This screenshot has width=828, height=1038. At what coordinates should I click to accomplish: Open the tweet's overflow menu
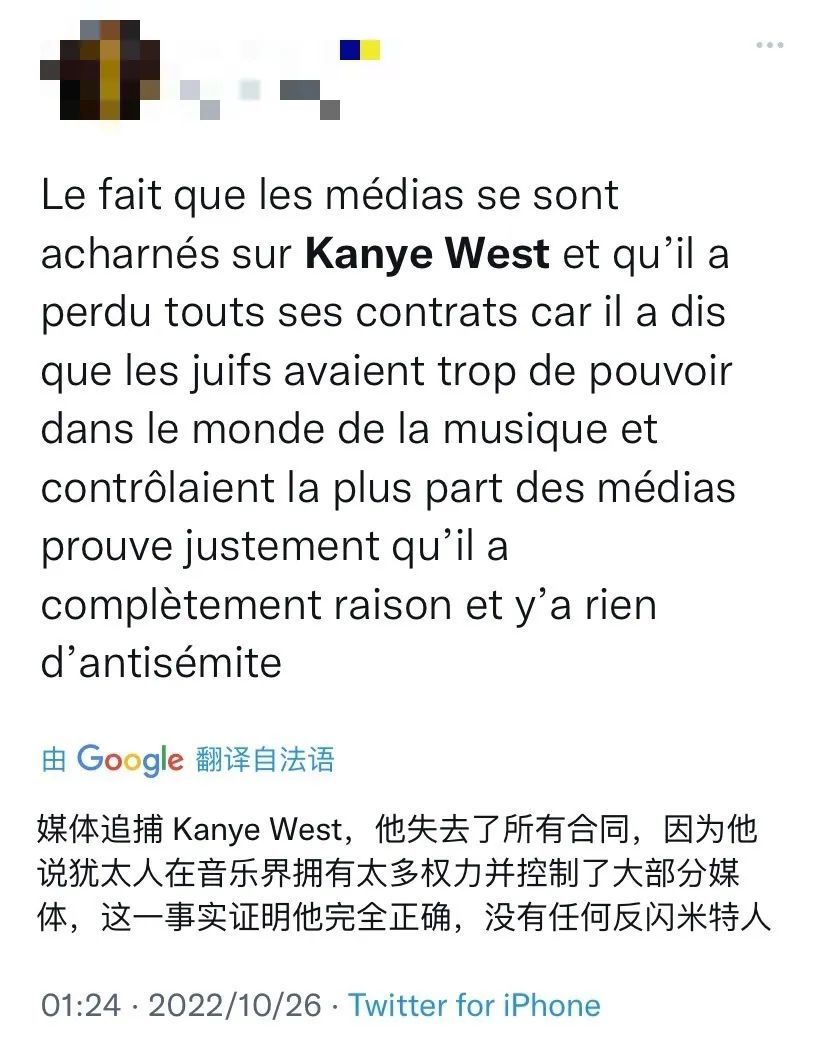coord(769,45)
